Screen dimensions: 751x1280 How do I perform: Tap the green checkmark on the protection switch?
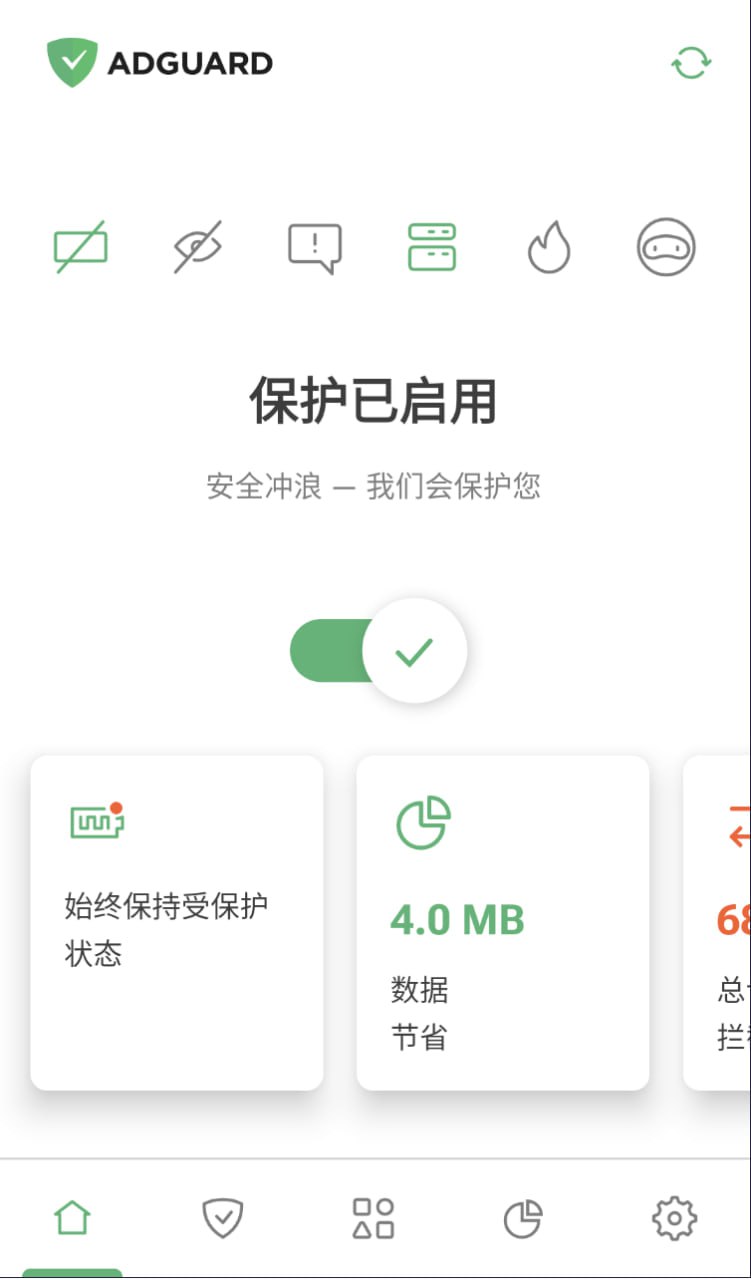tap(414, 650)
